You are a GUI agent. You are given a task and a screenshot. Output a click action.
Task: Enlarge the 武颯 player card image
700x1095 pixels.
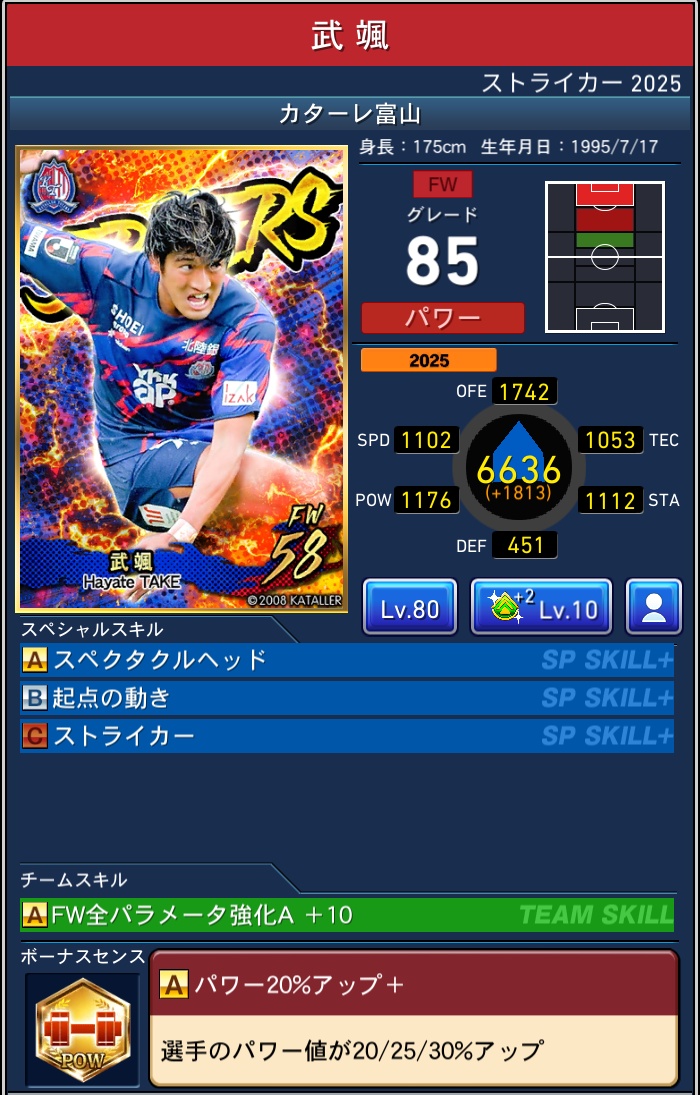tap(182, 379)
